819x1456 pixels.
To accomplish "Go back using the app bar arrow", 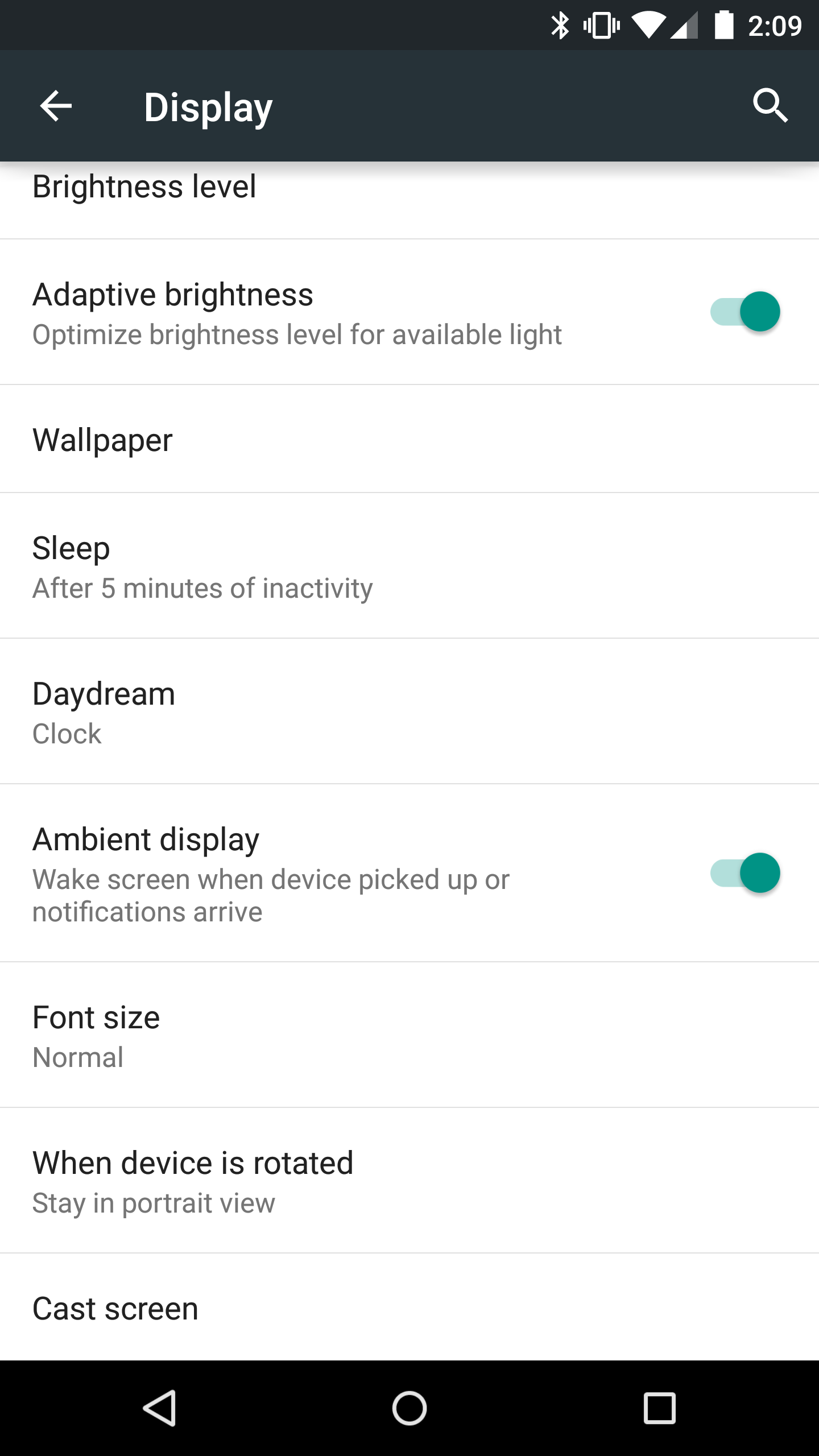I will click(56, 106).
